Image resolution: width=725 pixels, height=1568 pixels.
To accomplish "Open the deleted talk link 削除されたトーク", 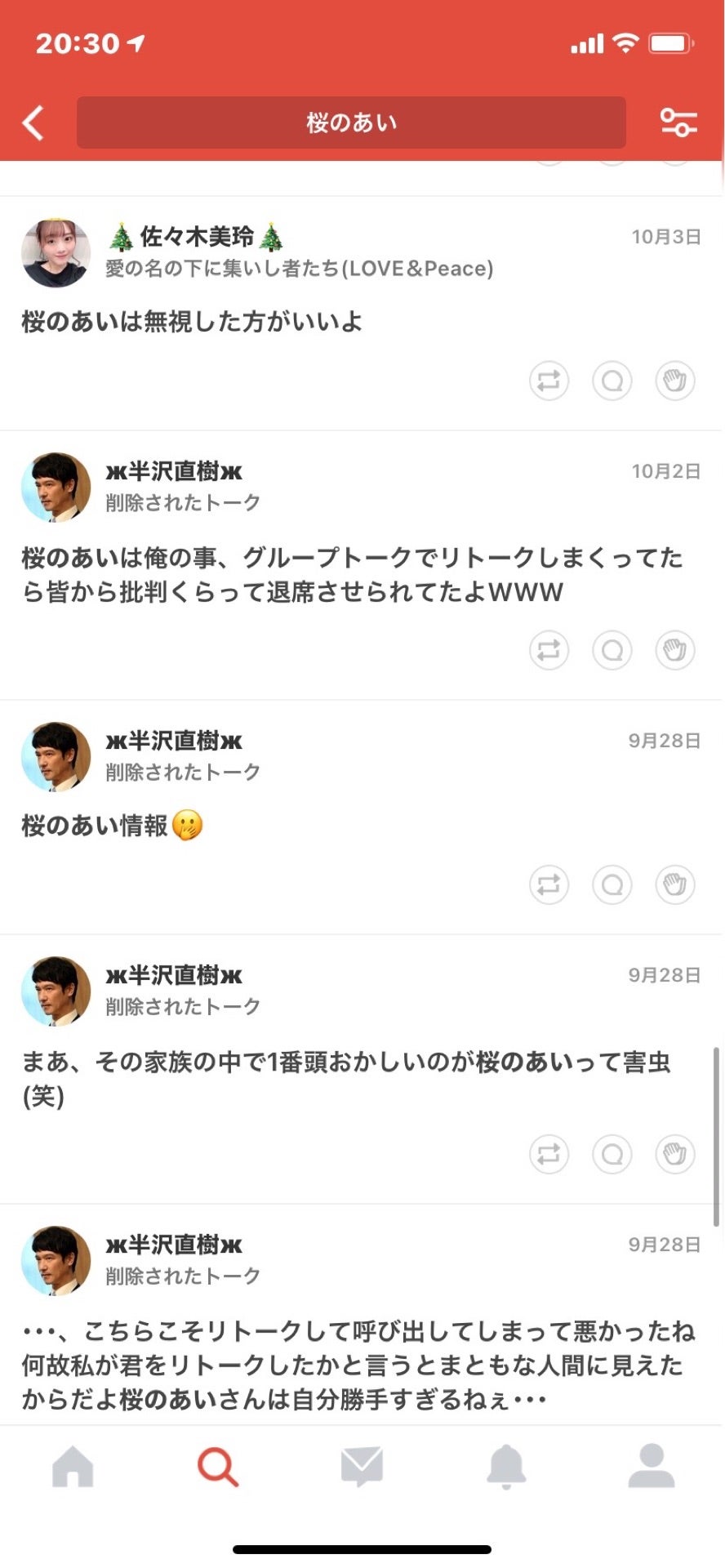I will click(181, 503).
